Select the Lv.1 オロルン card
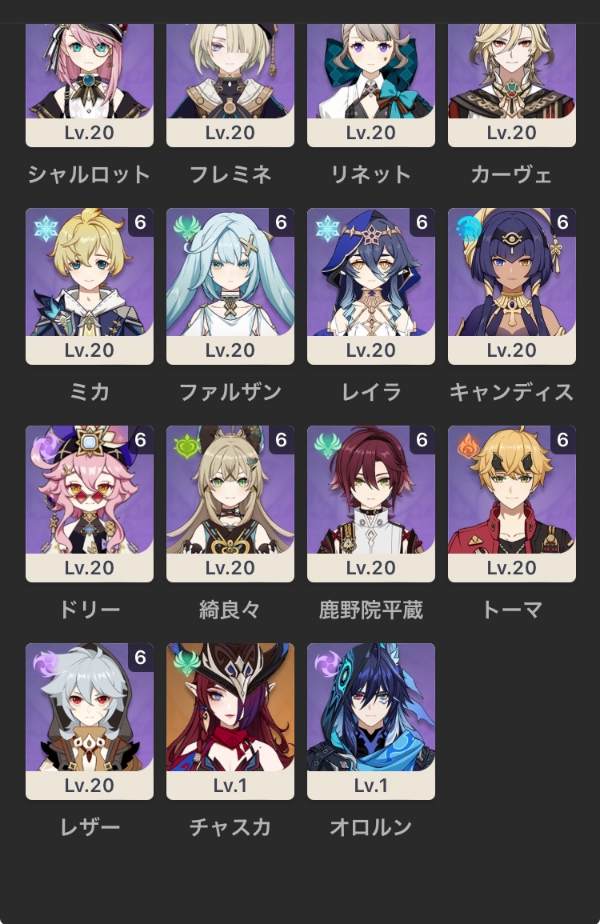 click(371, 720)
